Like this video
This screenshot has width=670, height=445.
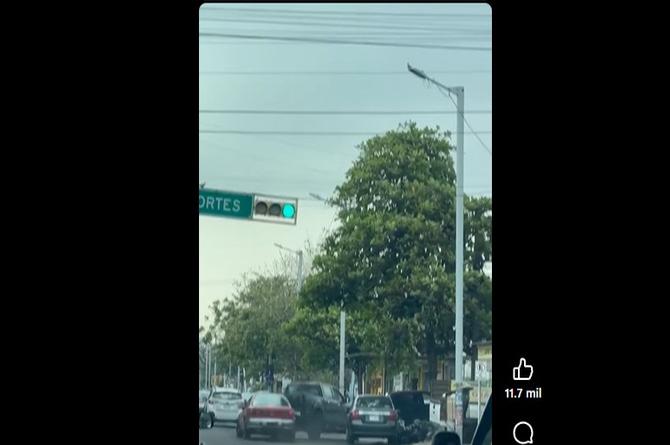pos(522,370)
